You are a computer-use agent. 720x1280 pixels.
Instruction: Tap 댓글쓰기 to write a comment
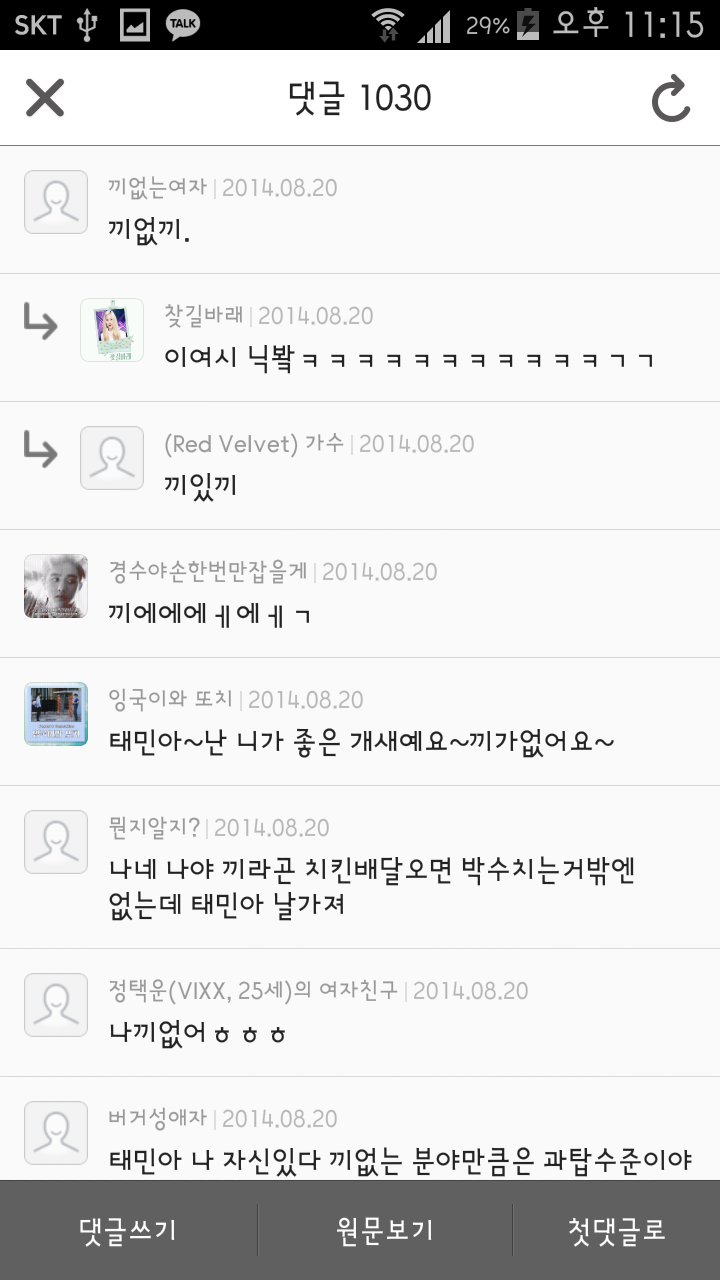(128, 1230)
